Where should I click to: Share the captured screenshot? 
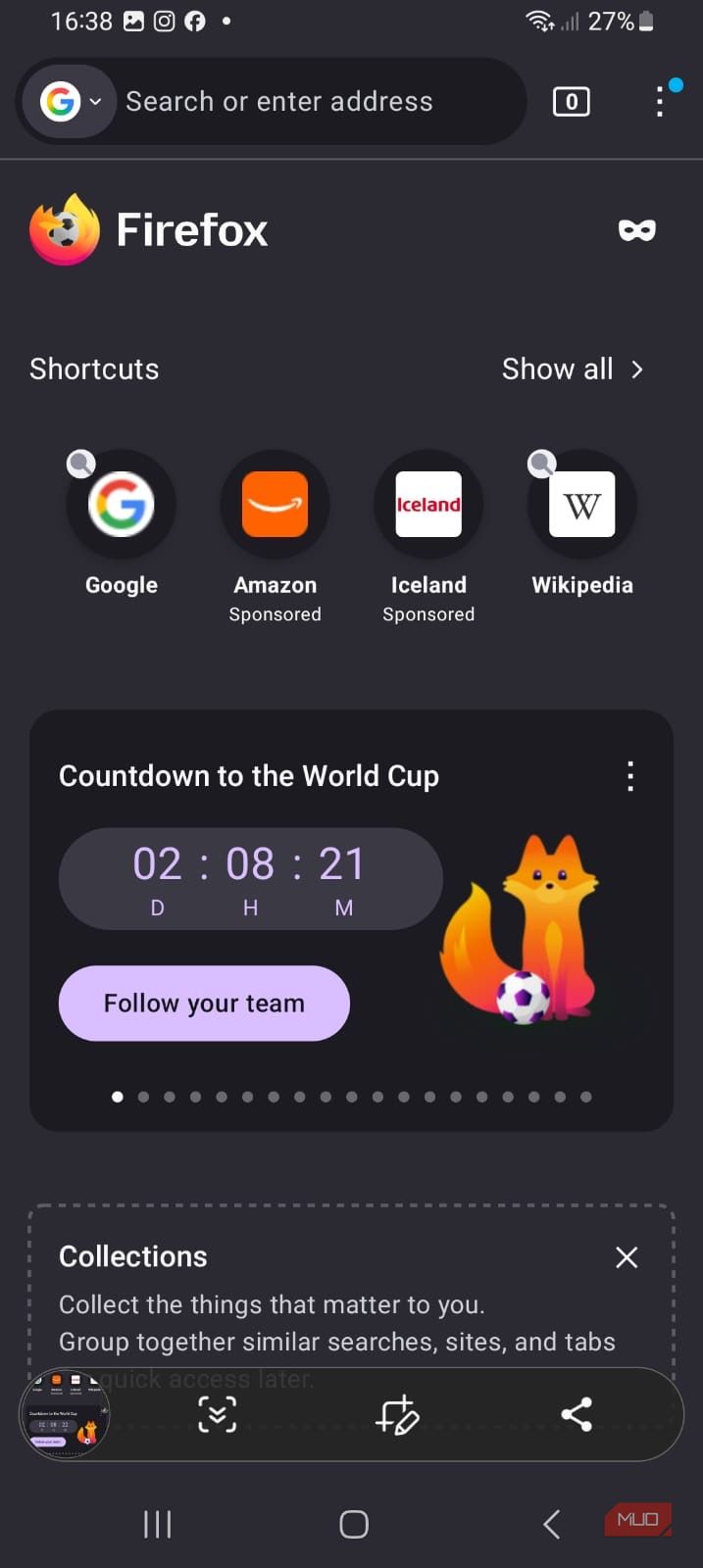click(x=577, y=1414)
